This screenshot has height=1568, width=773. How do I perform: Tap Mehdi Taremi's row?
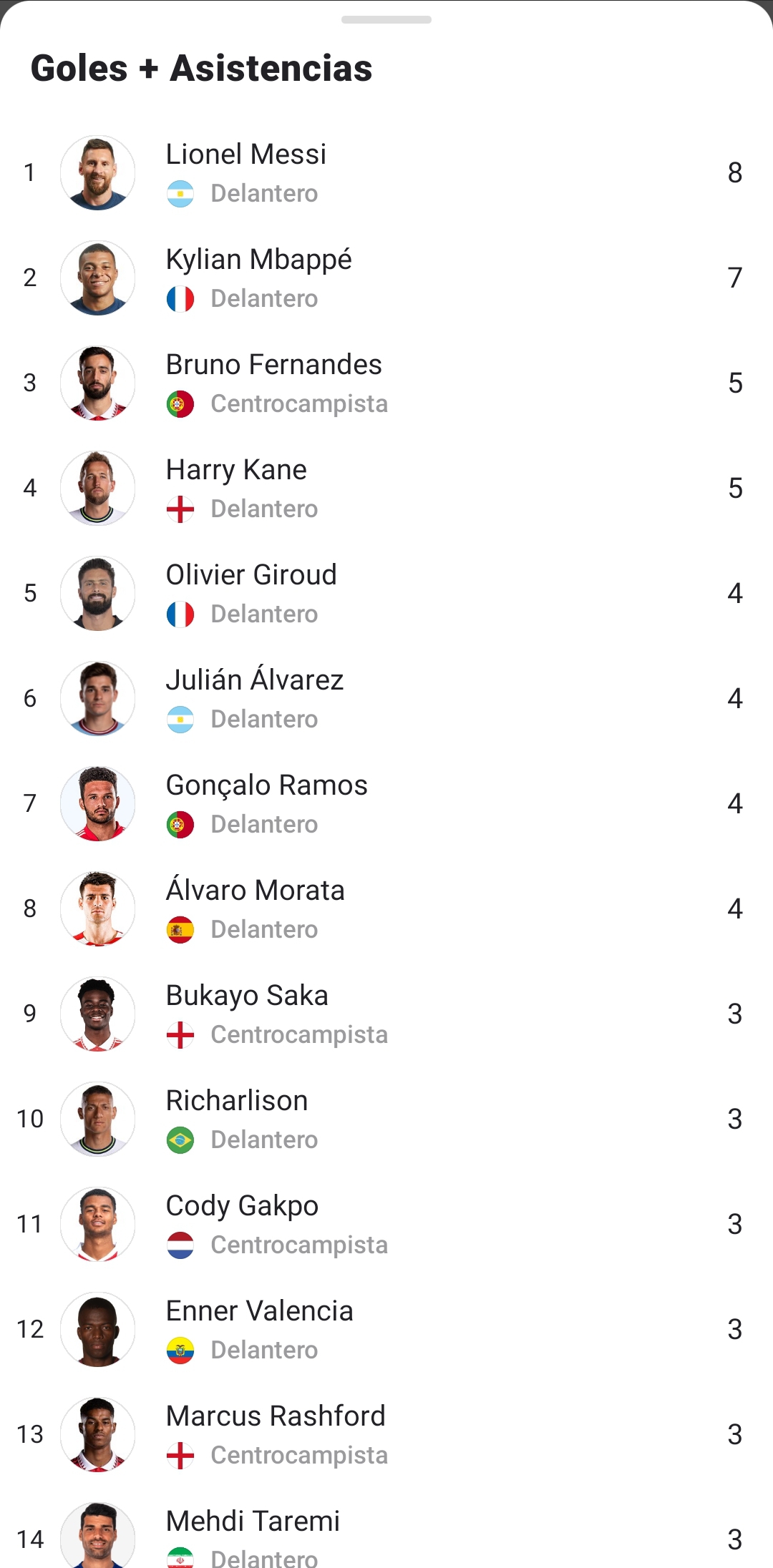click(x=386, y=1528)
